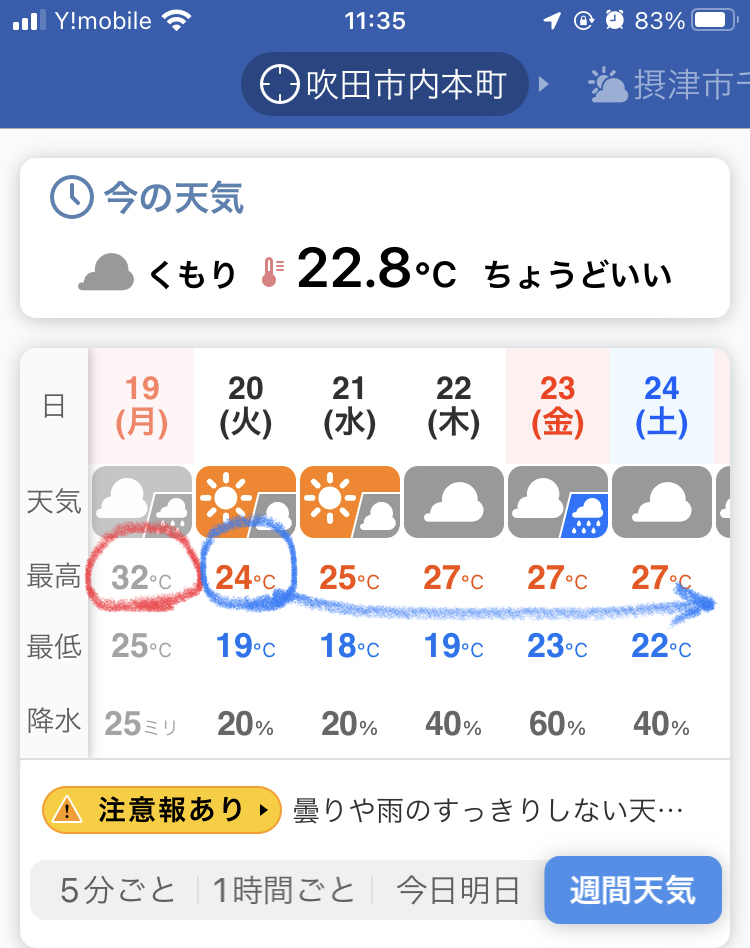Open the 注意報あり weather warning
750x948 pixels.
click(161, 810)
